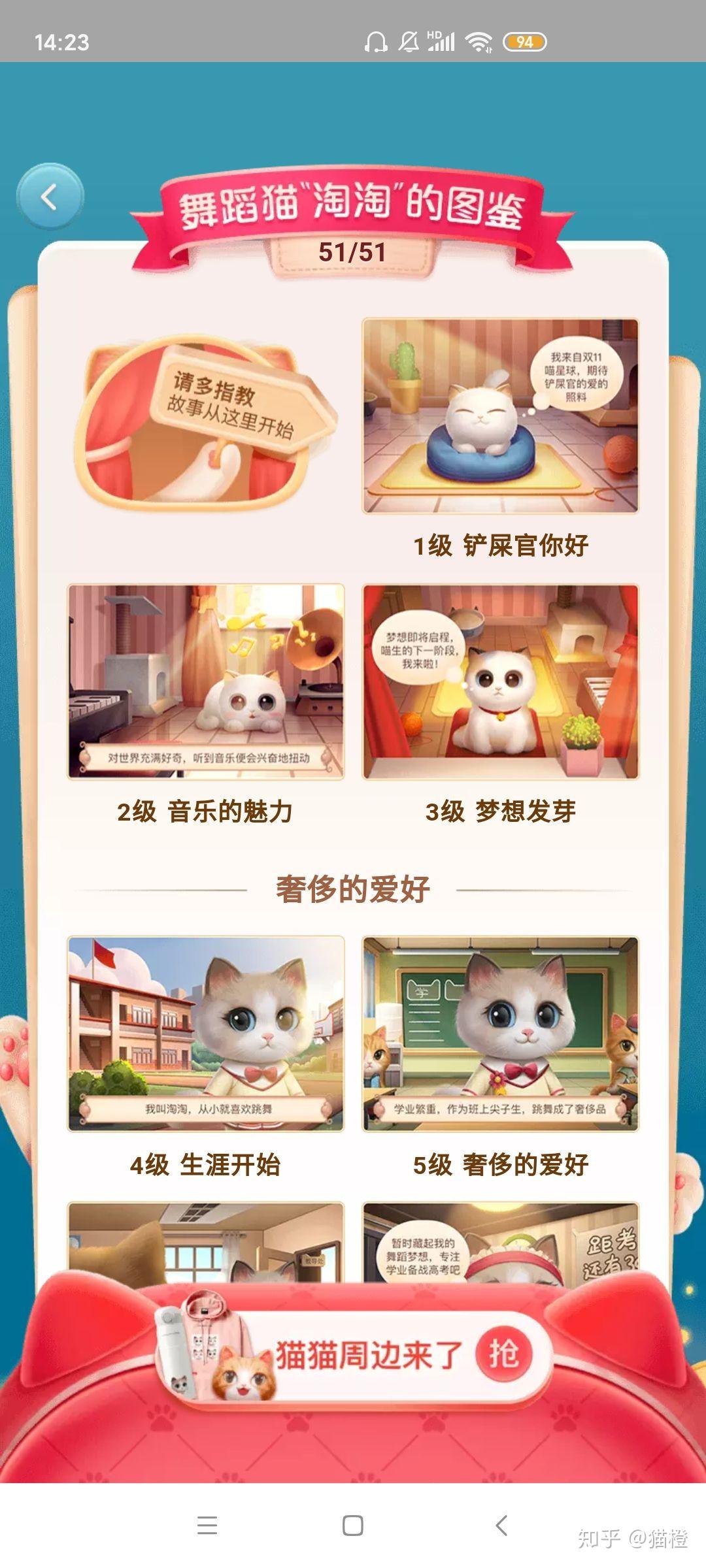View the 5级 奢侈的爱好 card
This screenshot has width=706, height=1568.
coord(500,1033)
